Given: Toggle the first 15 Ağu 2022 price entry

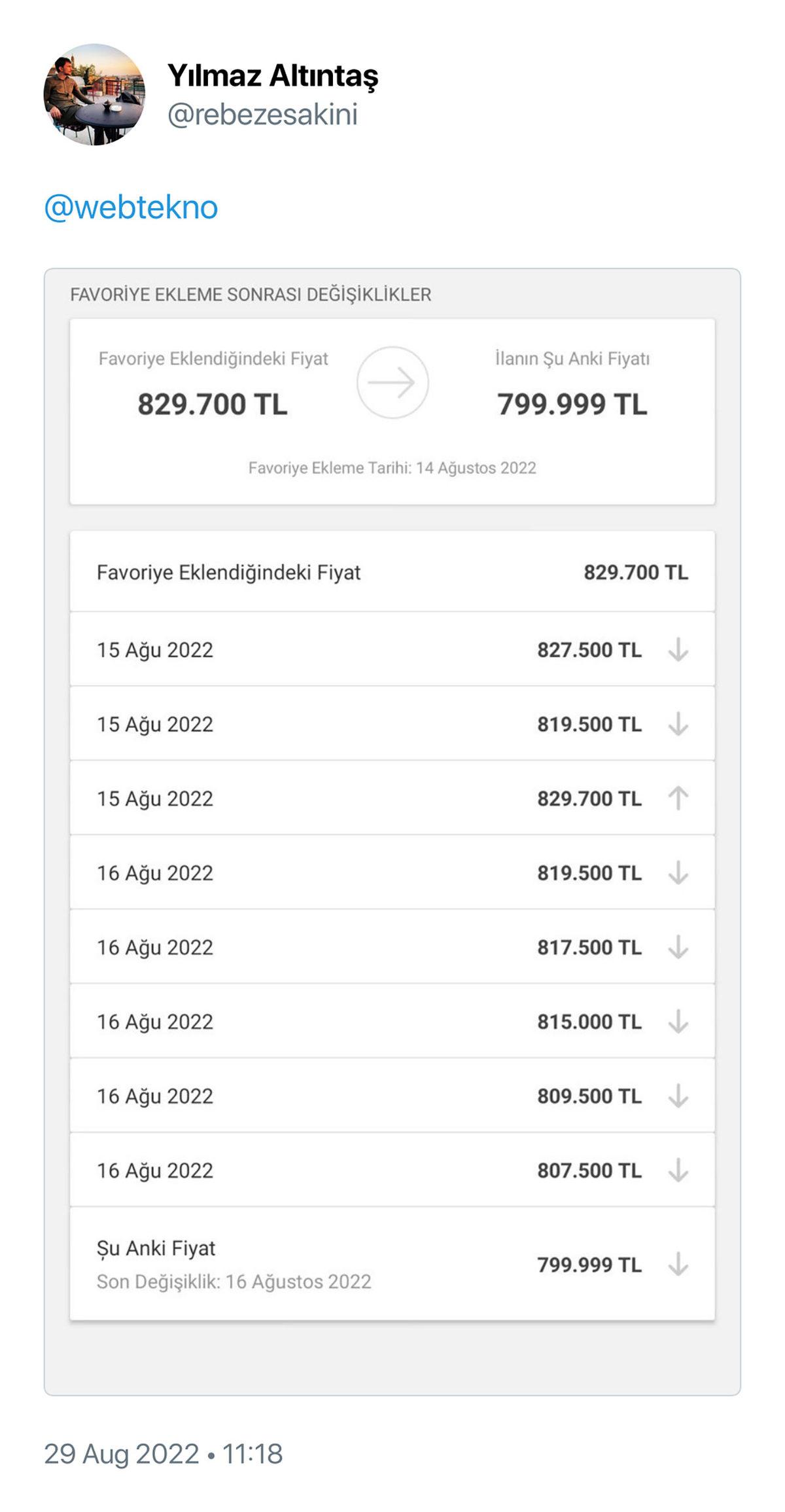Looking at the screenshot, I should (392, 651).
